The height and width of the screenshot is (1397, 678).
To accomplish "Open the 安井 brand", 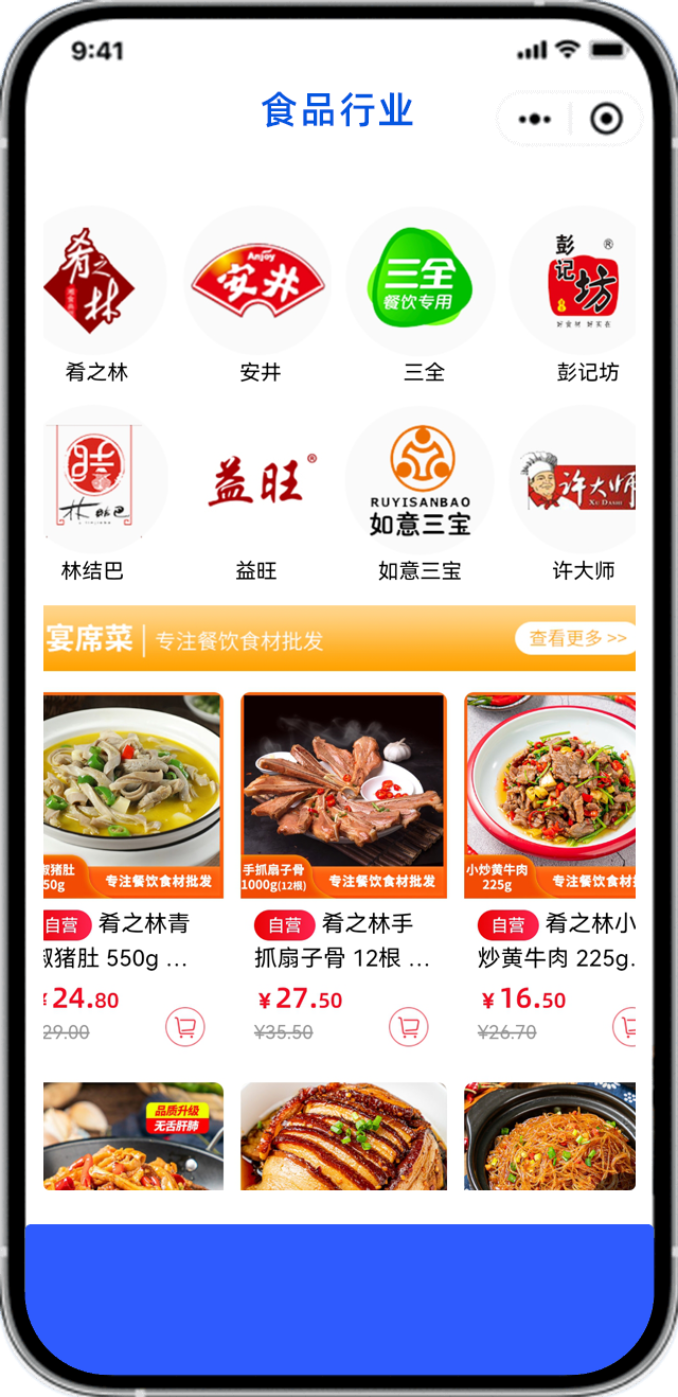I will point(259,281).
